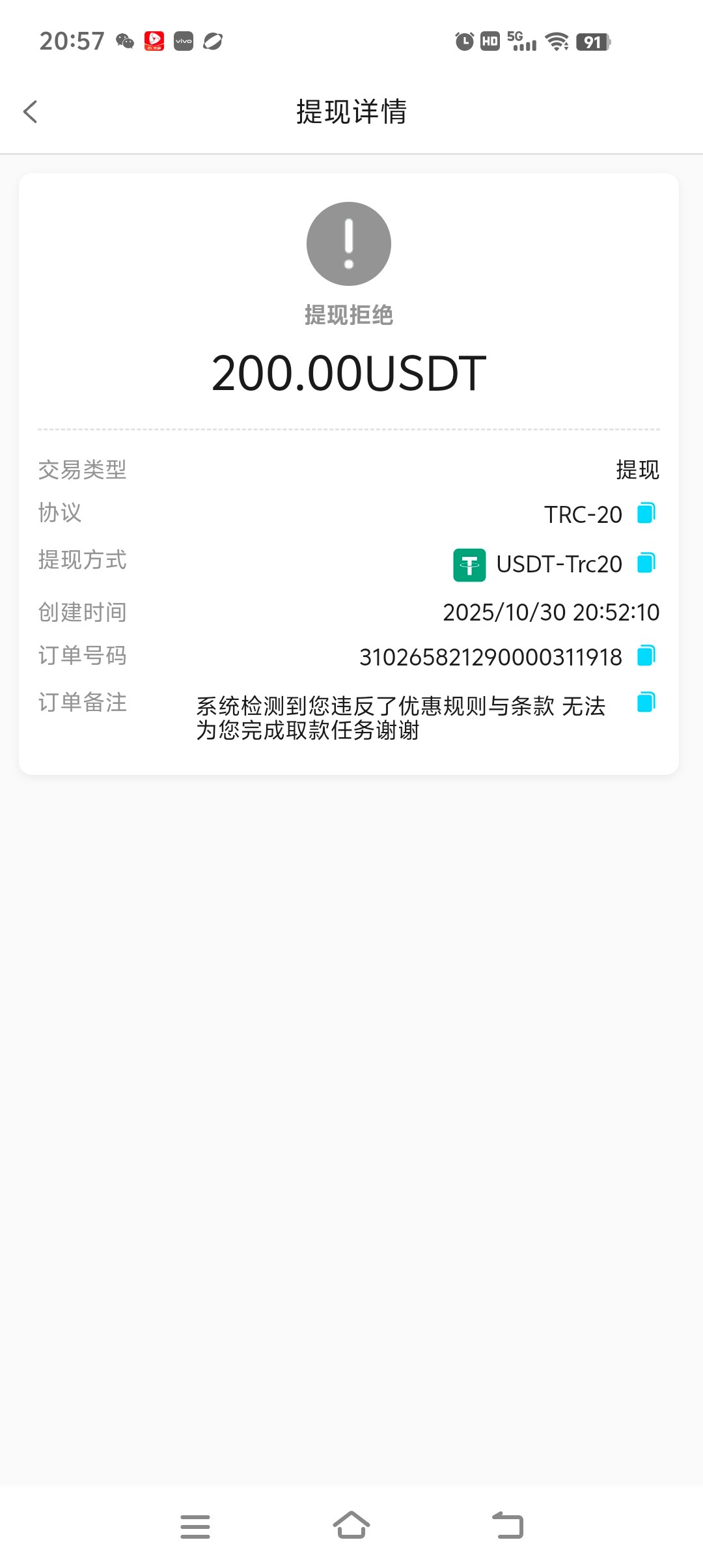Open the browser notification icon

click(213, 42)
